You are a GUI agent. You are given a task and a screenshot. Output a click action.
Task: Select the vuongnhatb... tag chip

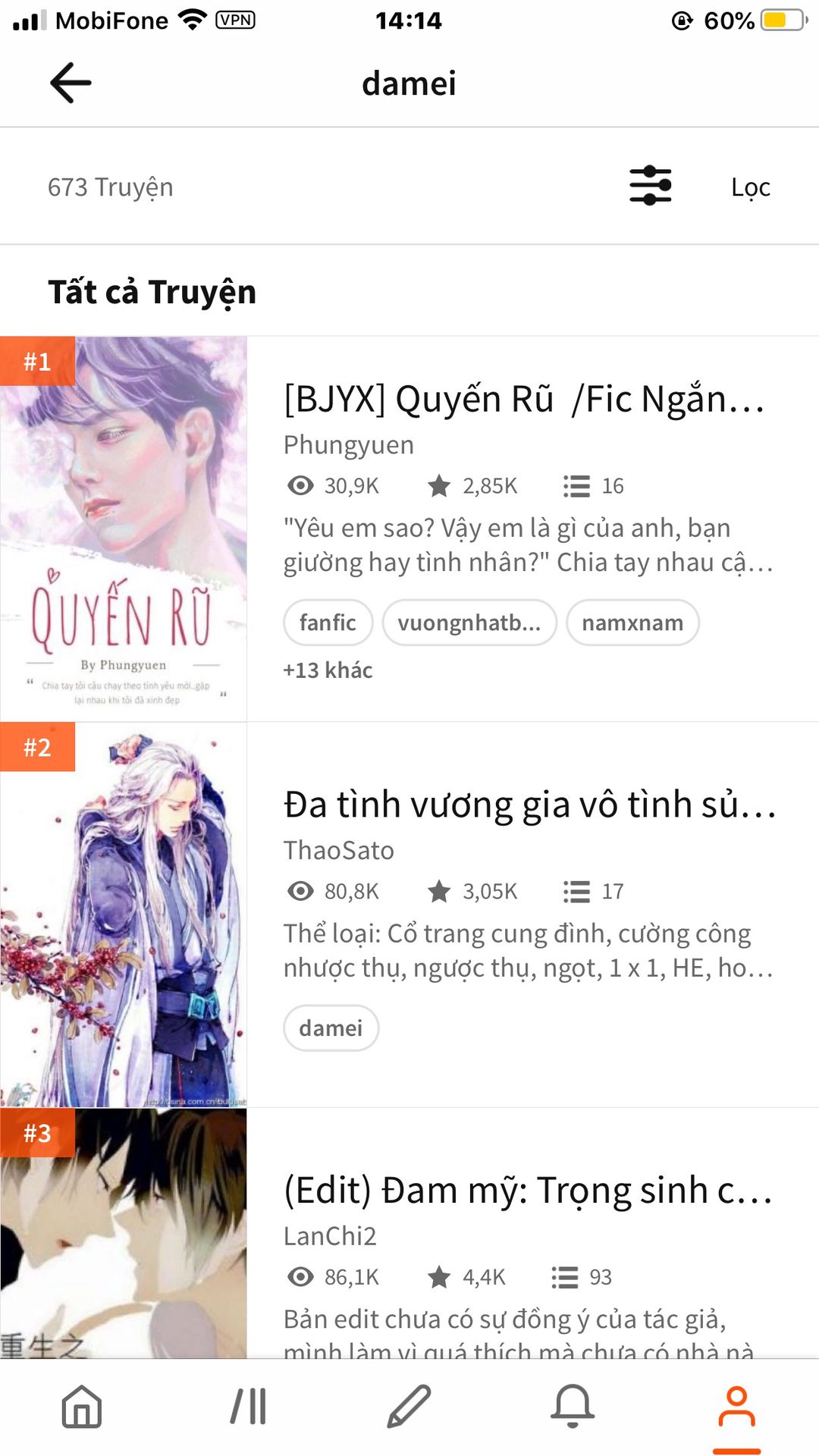(469, 623)
